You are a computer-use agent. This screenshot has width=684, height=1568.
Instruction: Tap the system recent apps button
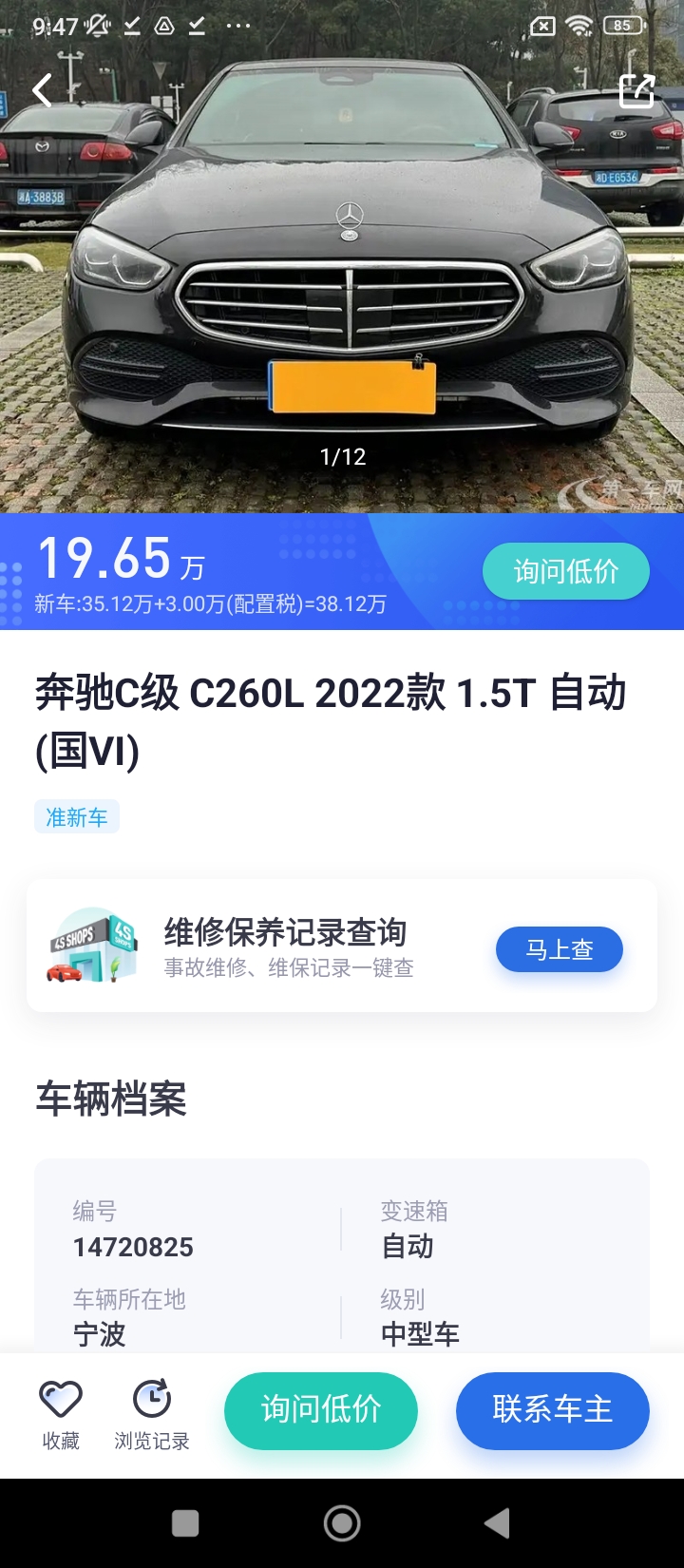pos(185,1523)
